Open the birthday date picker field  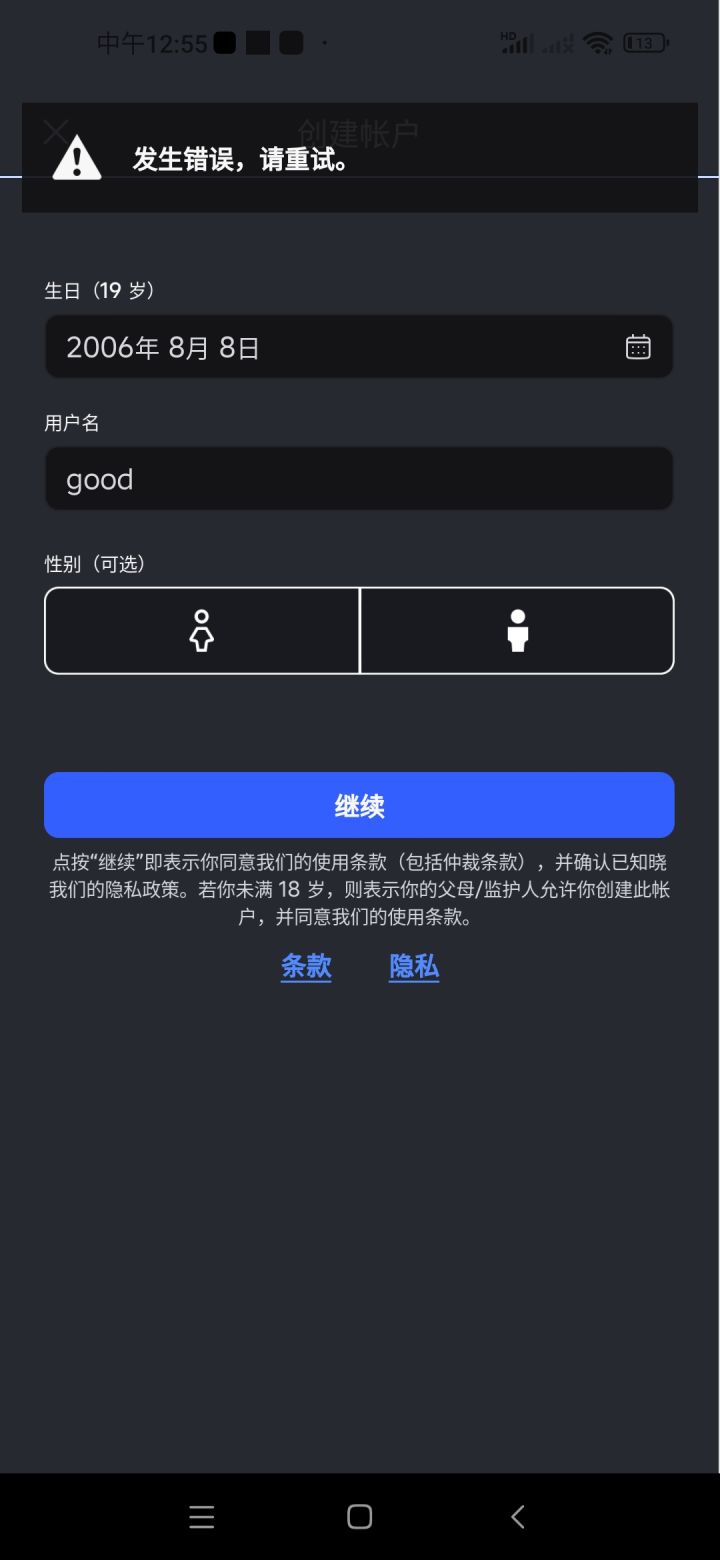coord(359,347)
